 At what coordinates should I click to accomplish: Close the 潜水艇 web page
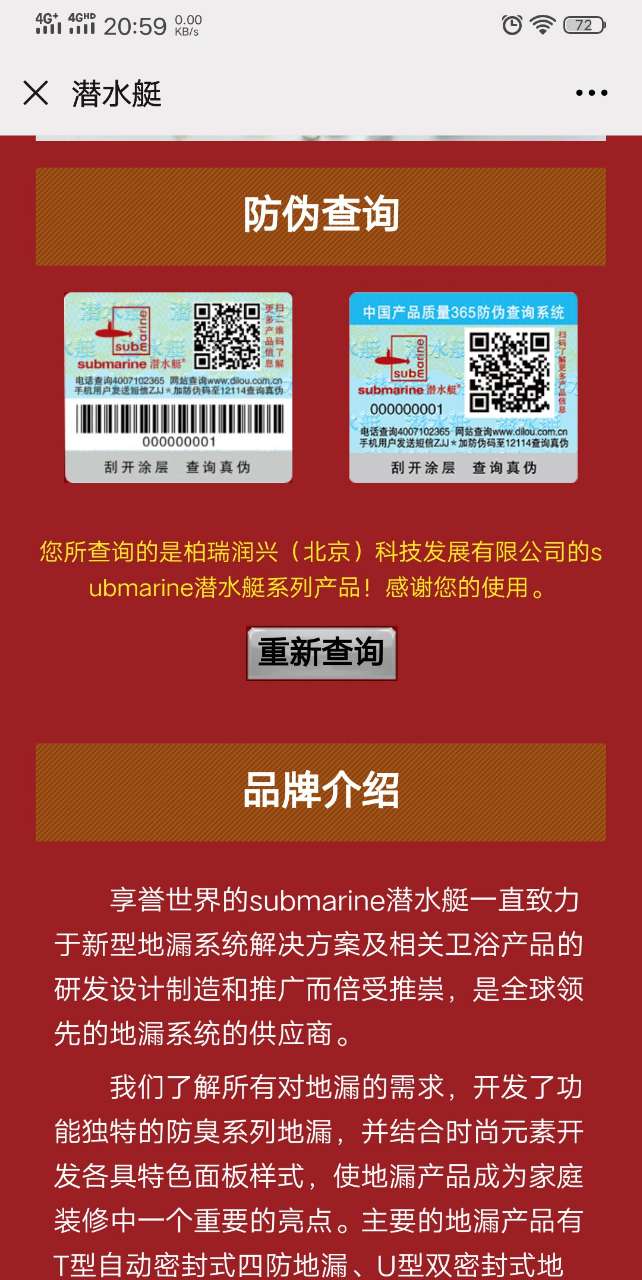point(35,93)
